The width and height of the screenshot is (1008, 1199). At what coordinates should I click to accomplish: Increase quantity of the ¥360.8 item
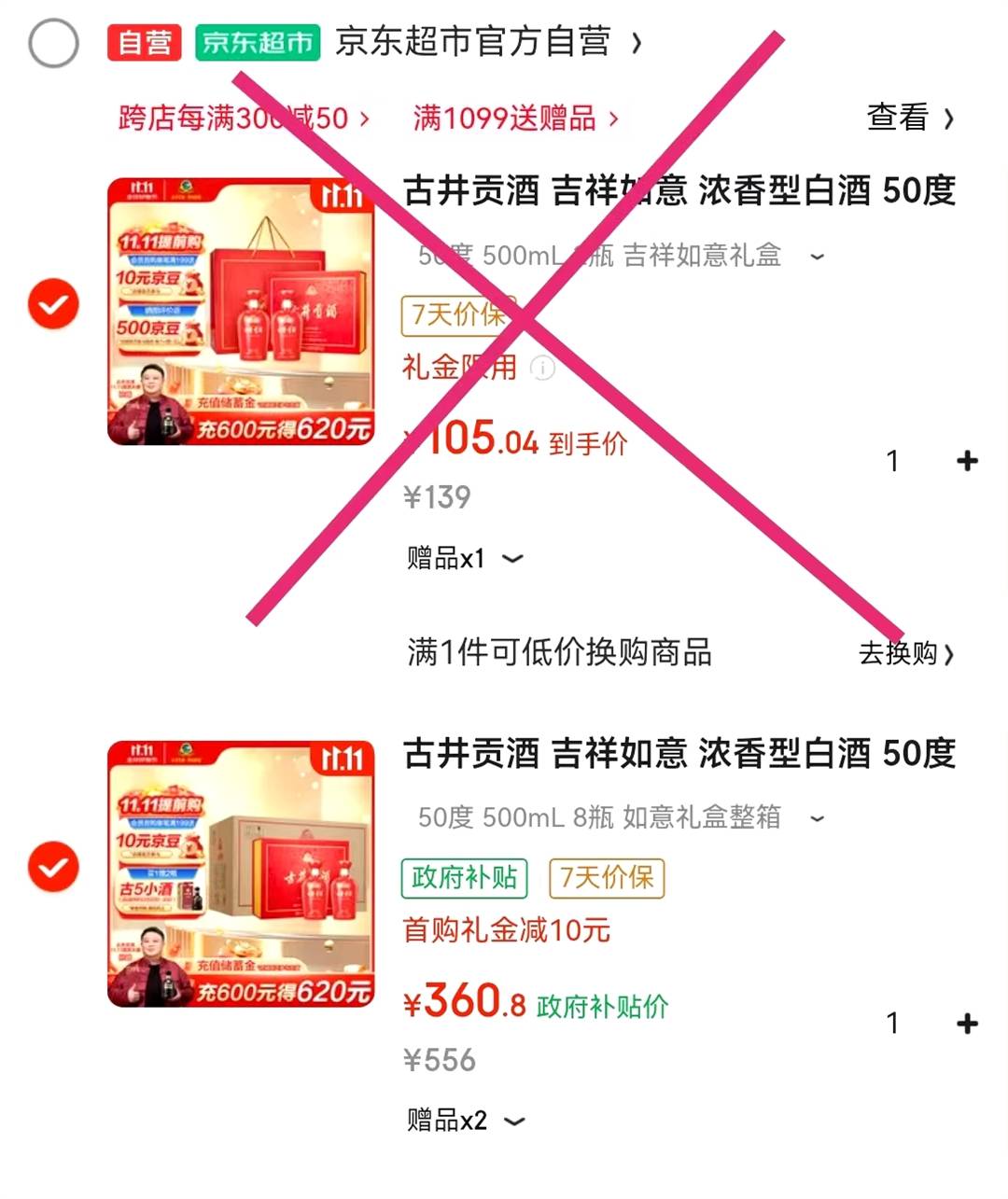(x=967, y=1024)
